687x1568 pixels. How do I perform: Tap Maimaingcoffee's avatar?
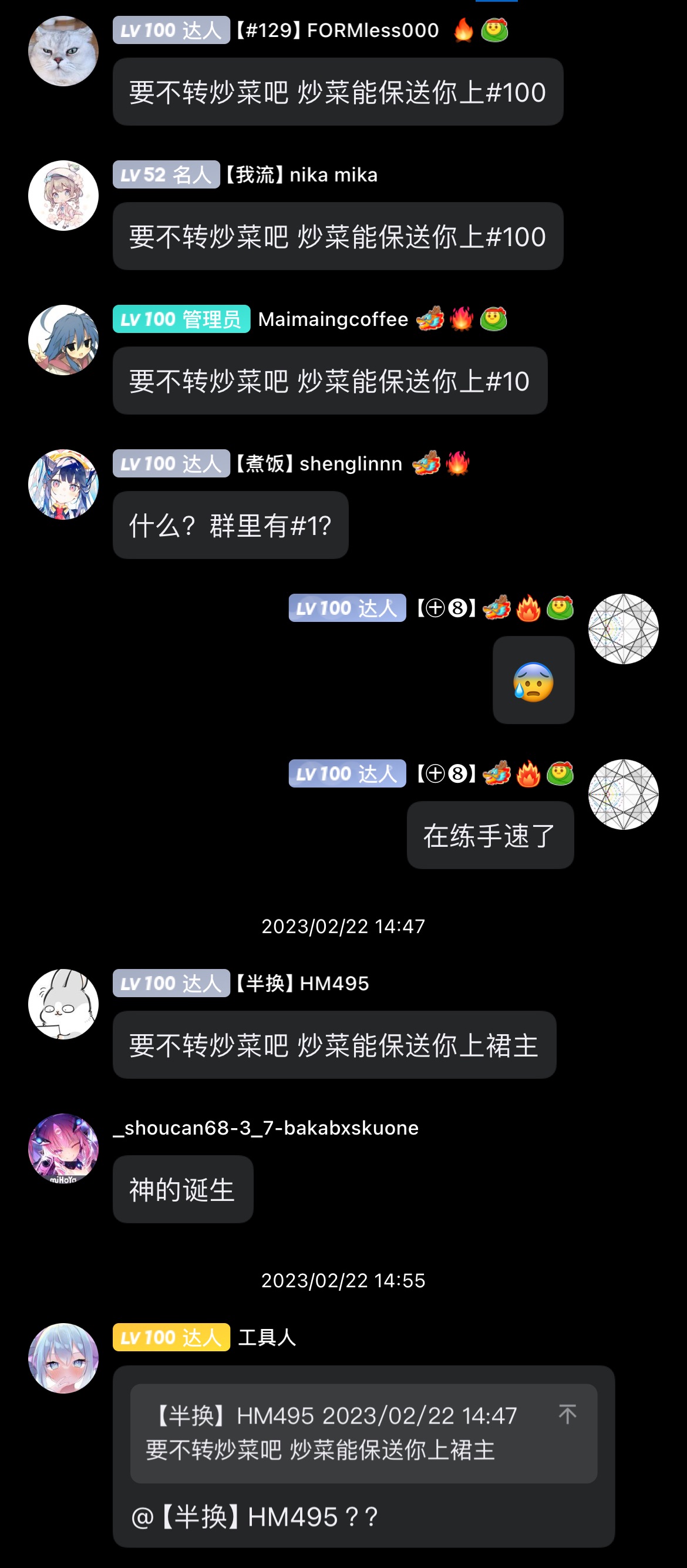tap(63, 339)
